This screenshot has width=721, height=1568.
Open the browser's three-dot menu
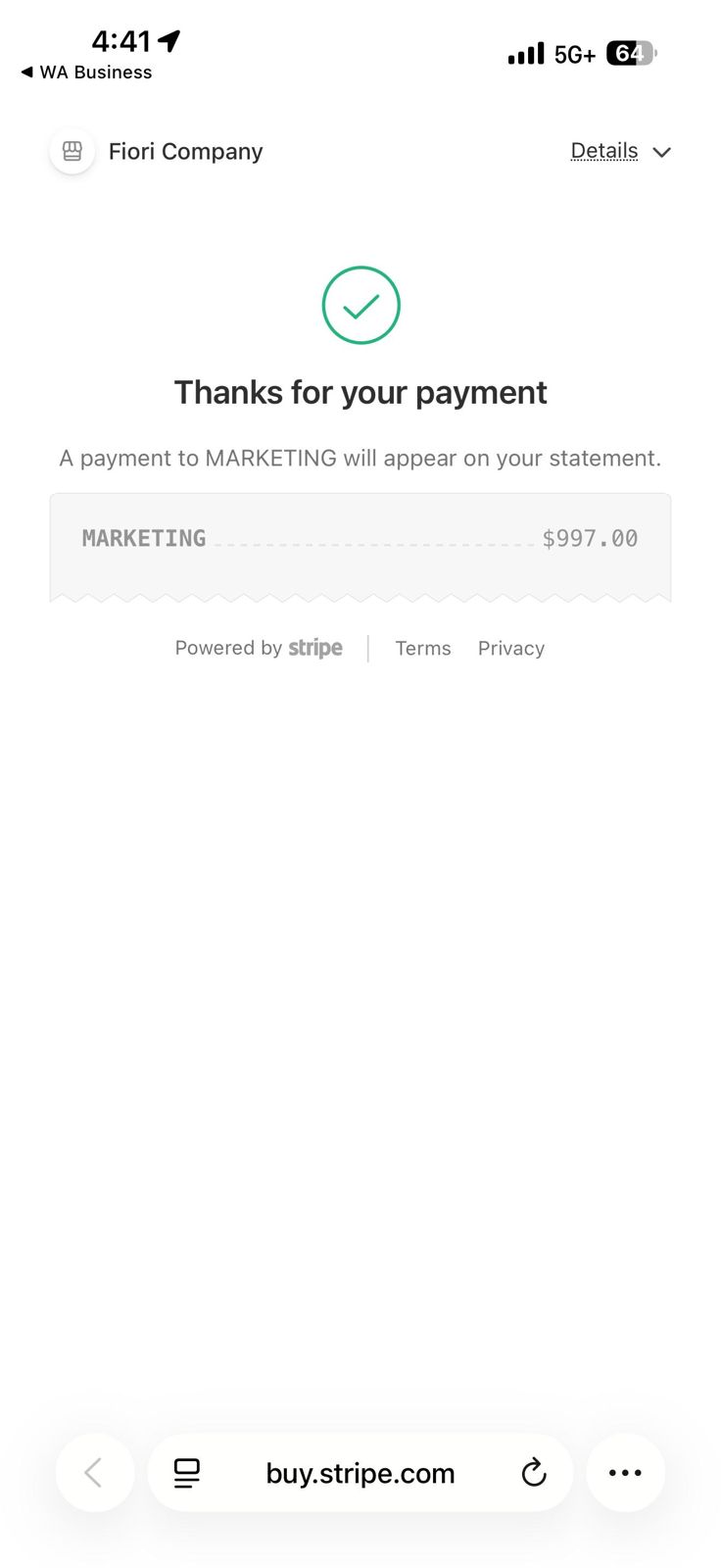pyautogui.click(x=625, y=1472)
